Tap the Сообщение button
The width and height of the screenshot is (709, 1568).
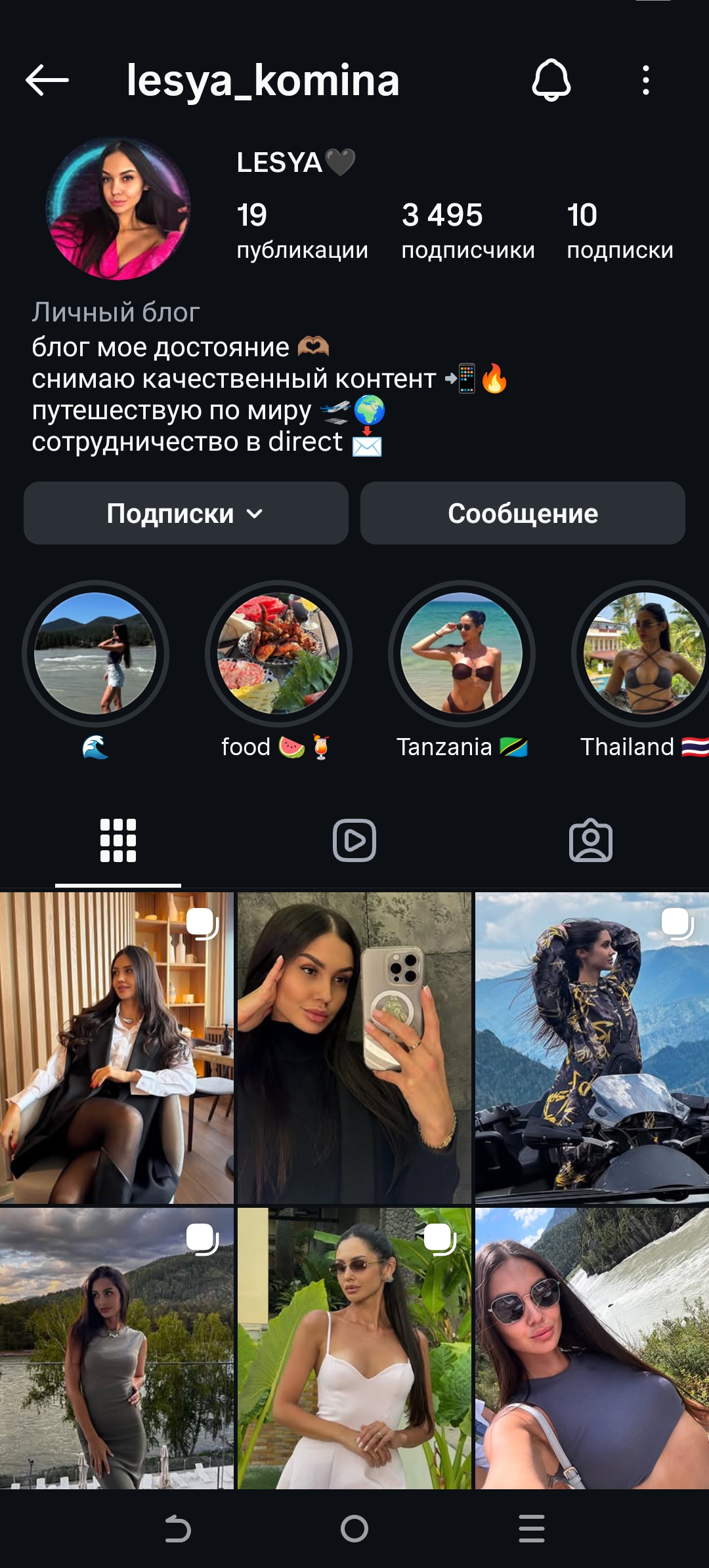click(523, 514)
